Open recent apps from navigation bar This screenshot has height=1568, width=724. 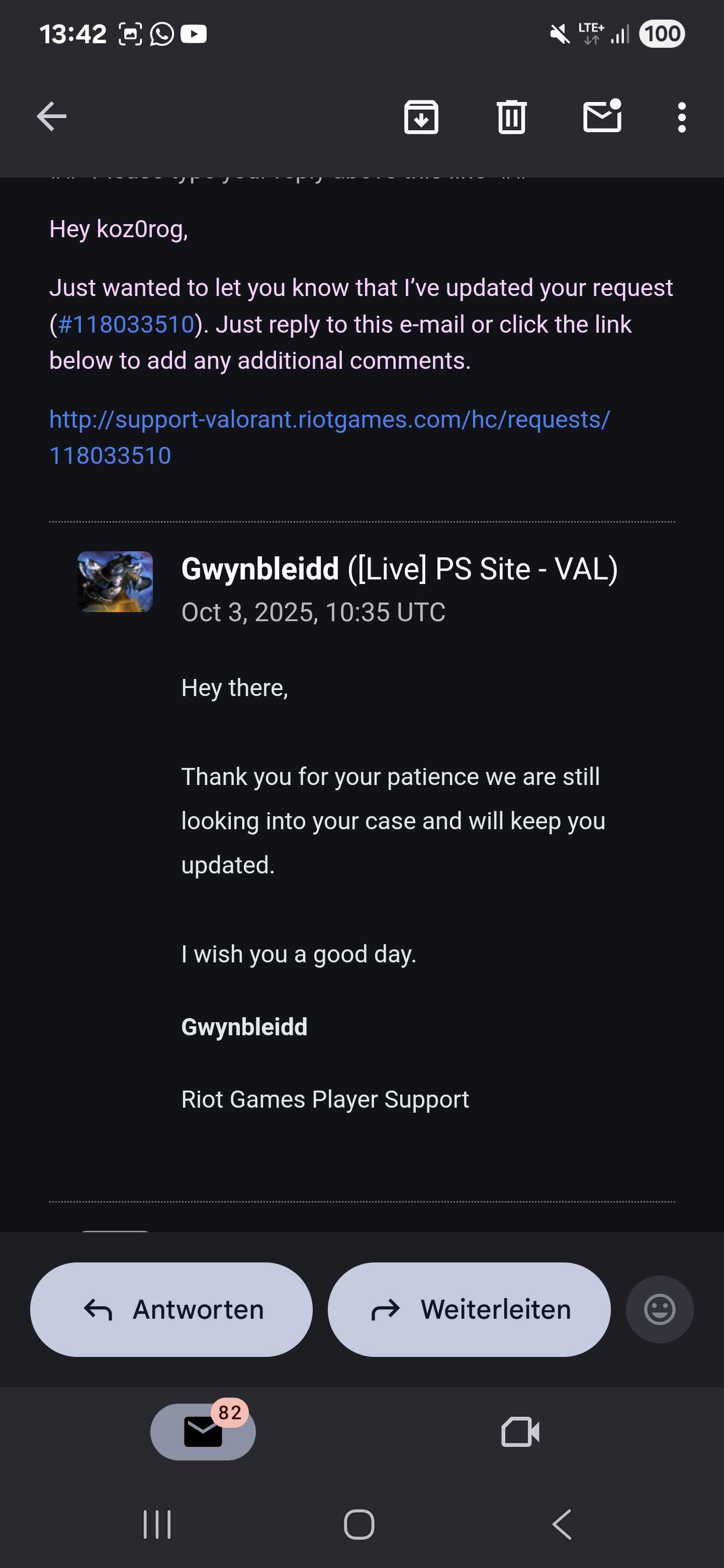[x=157, y=1524]
